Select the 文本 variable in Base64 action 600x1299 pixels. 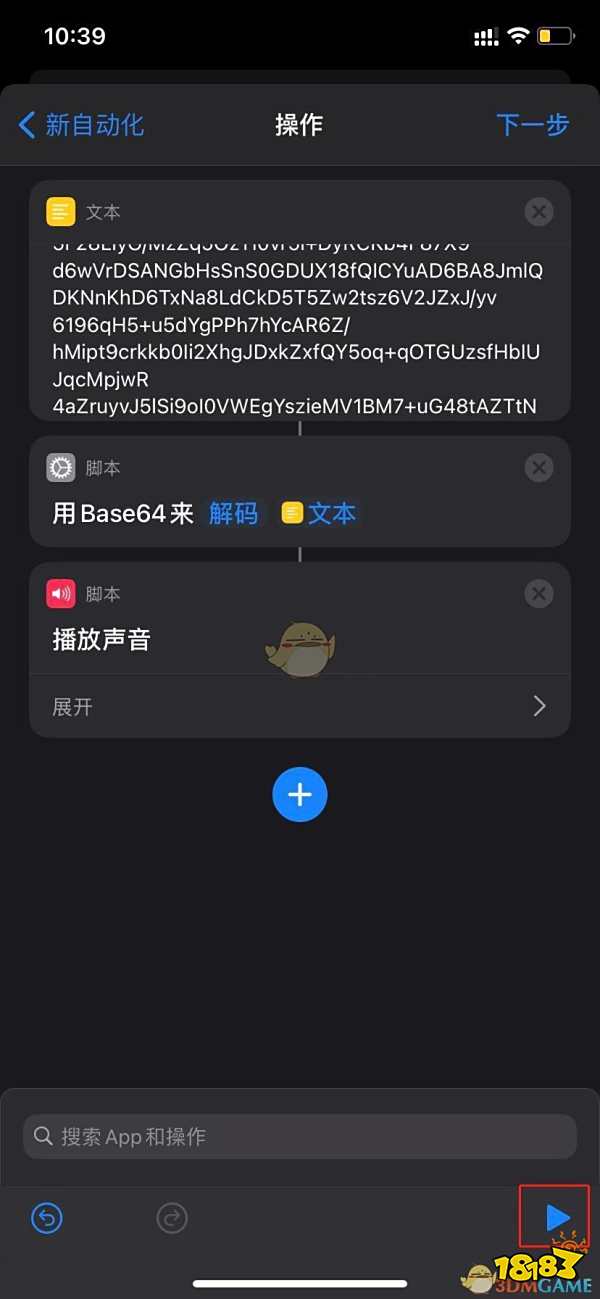click(320, 514)
